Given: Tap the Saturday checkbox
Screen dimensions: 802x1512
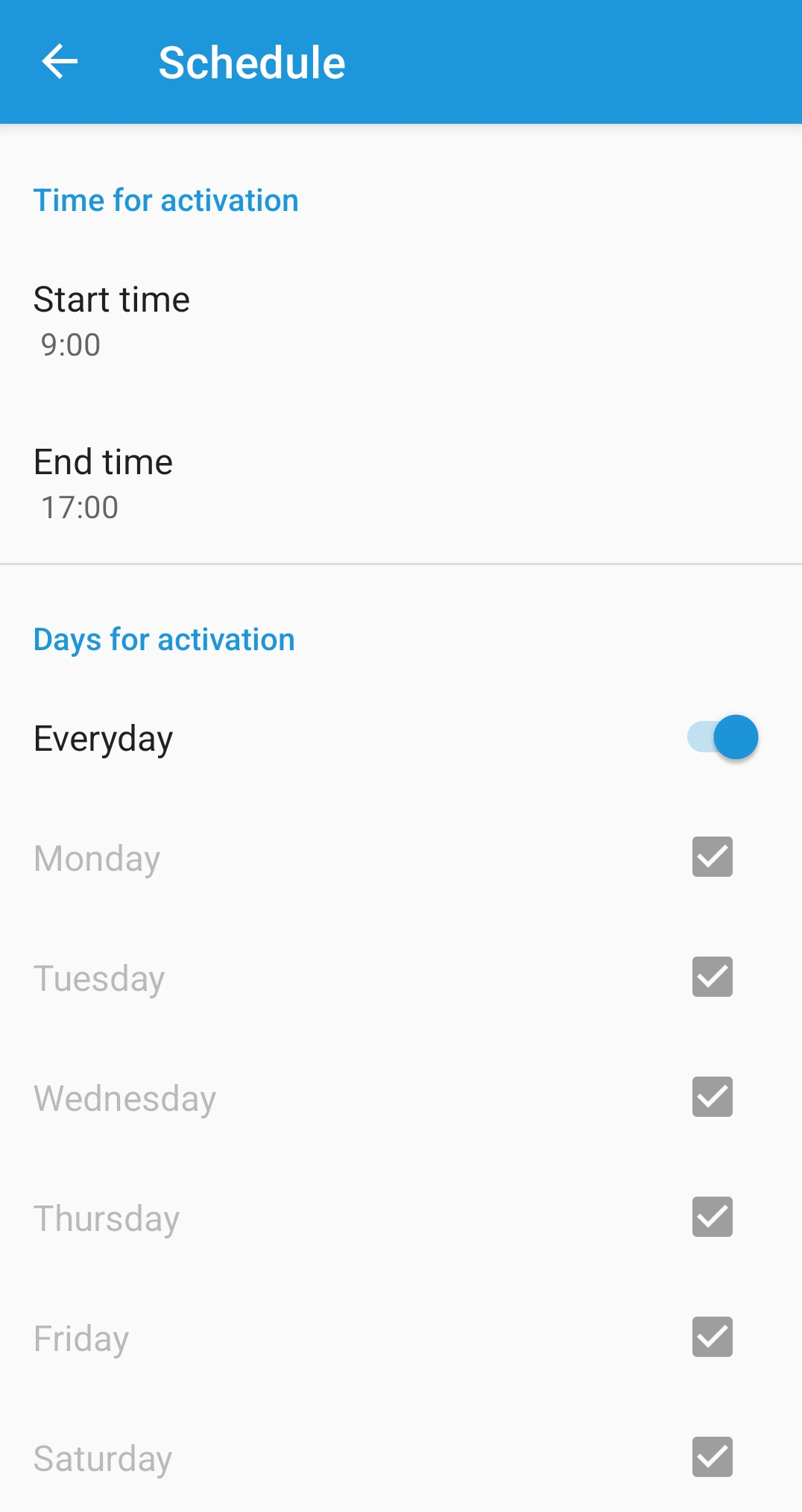Looking at the screenshot, I should click(x=712, y=1457).
